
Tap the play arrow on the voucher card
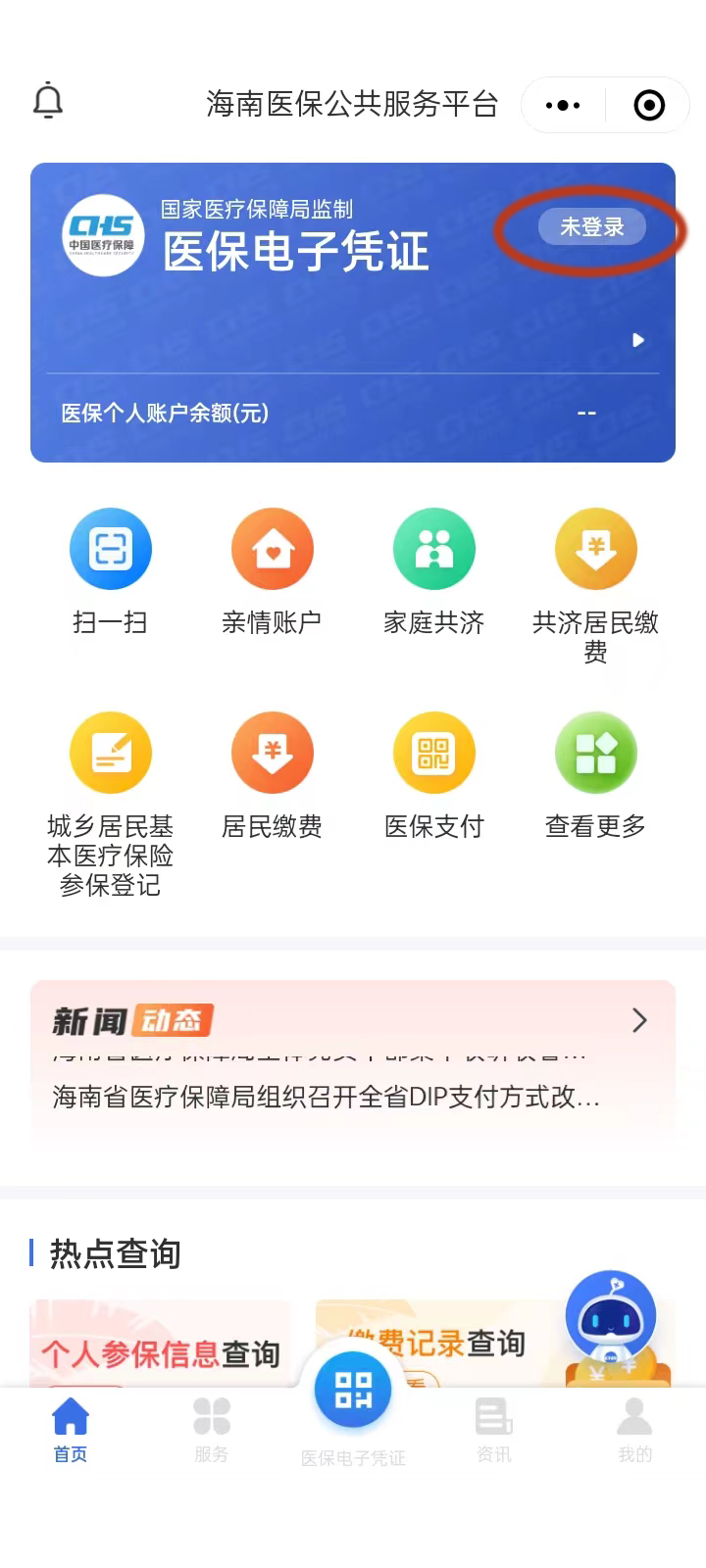click(x=638, y=340)
